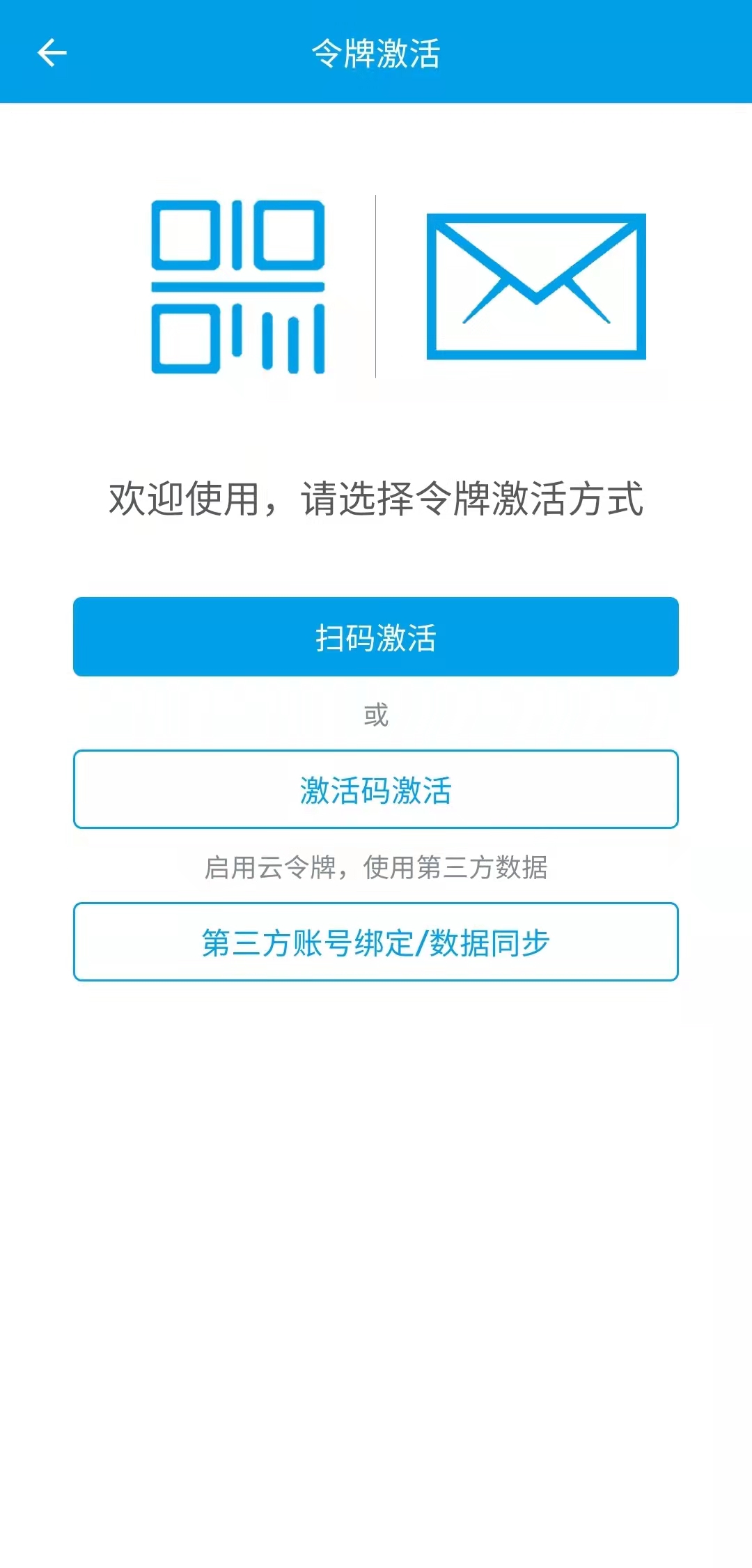This screenshot has width=752, height=1568.
Task: Start activation by scanning a code
Action: point(376,636)
